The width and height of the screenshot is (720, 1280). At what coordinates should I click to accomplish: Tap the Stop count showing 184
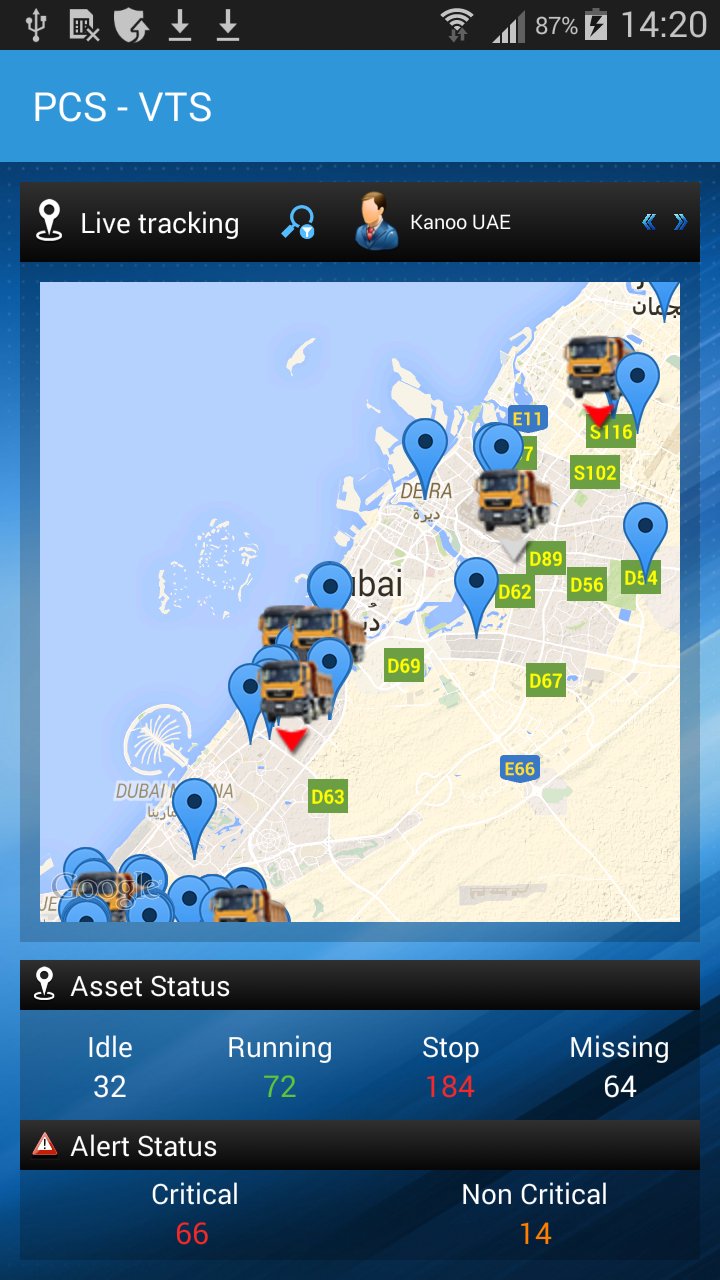tap(450, 1085)
